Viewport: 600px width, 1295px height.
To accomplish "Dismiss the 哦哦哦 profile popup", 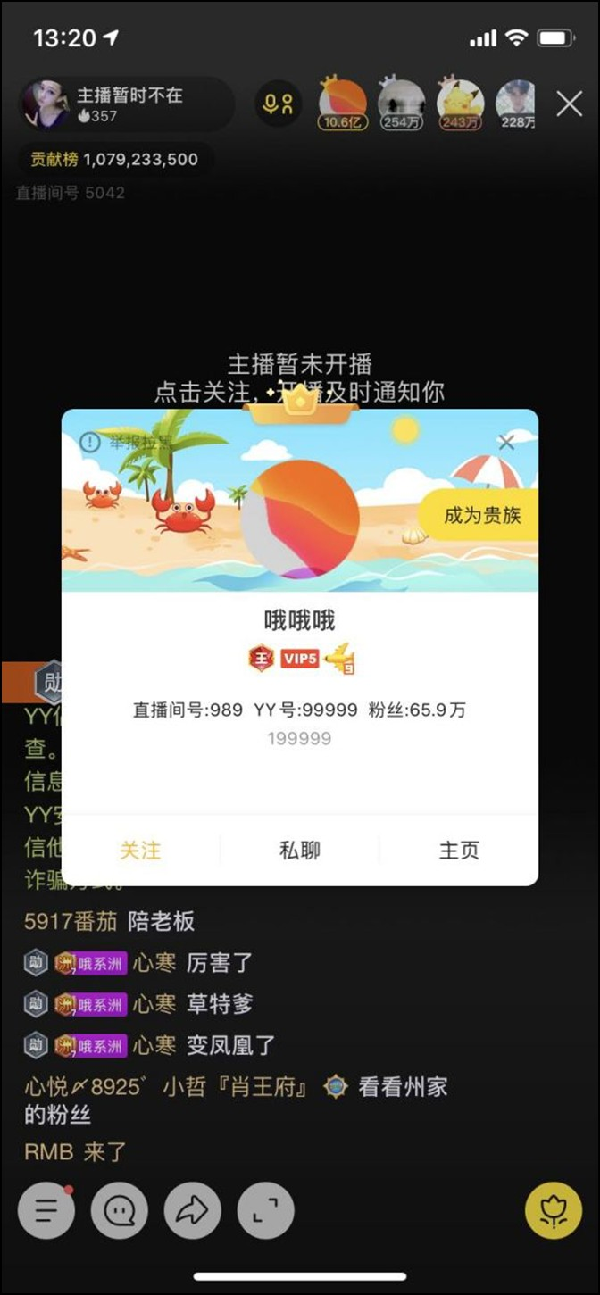I will tap(506, 442).
